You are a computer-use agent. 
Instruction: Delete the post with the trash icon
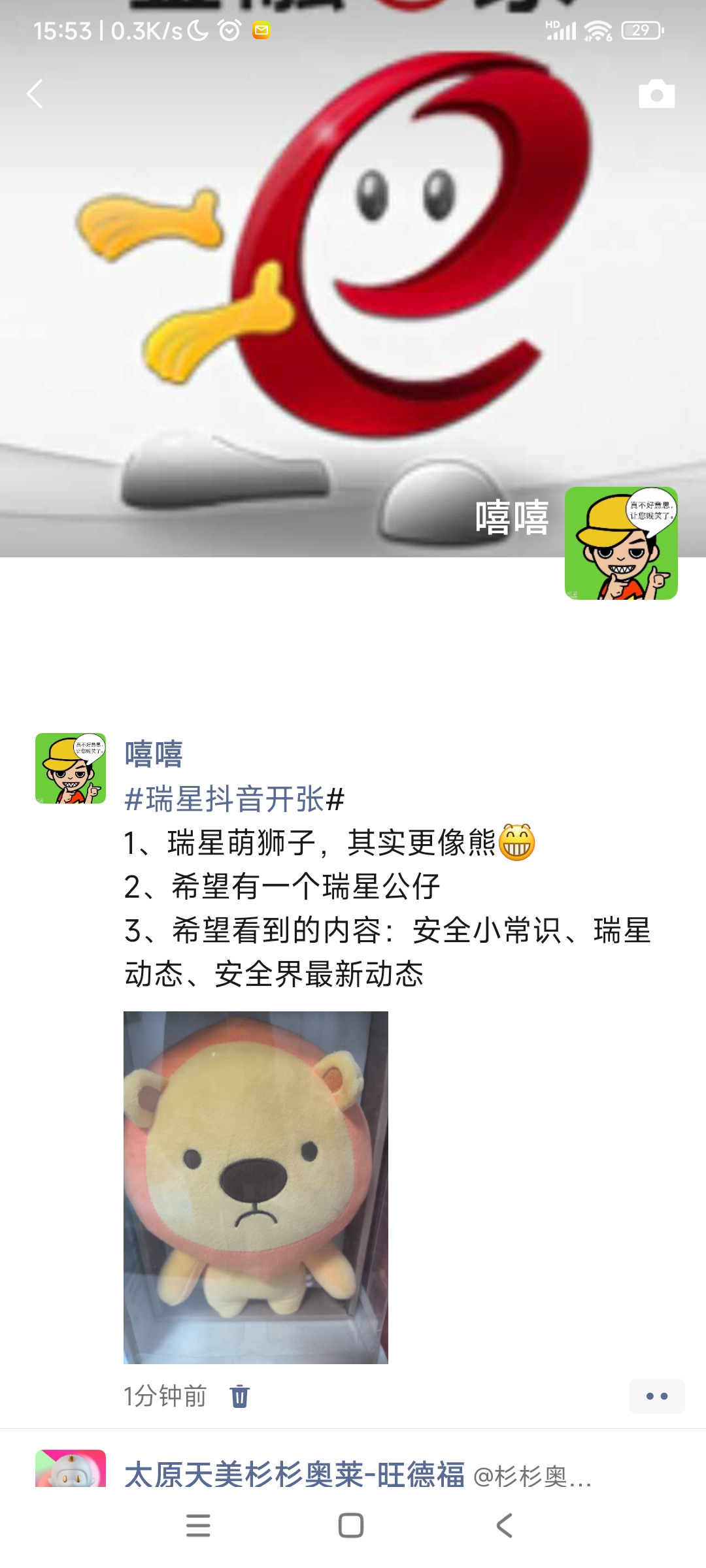(240, 1396)
